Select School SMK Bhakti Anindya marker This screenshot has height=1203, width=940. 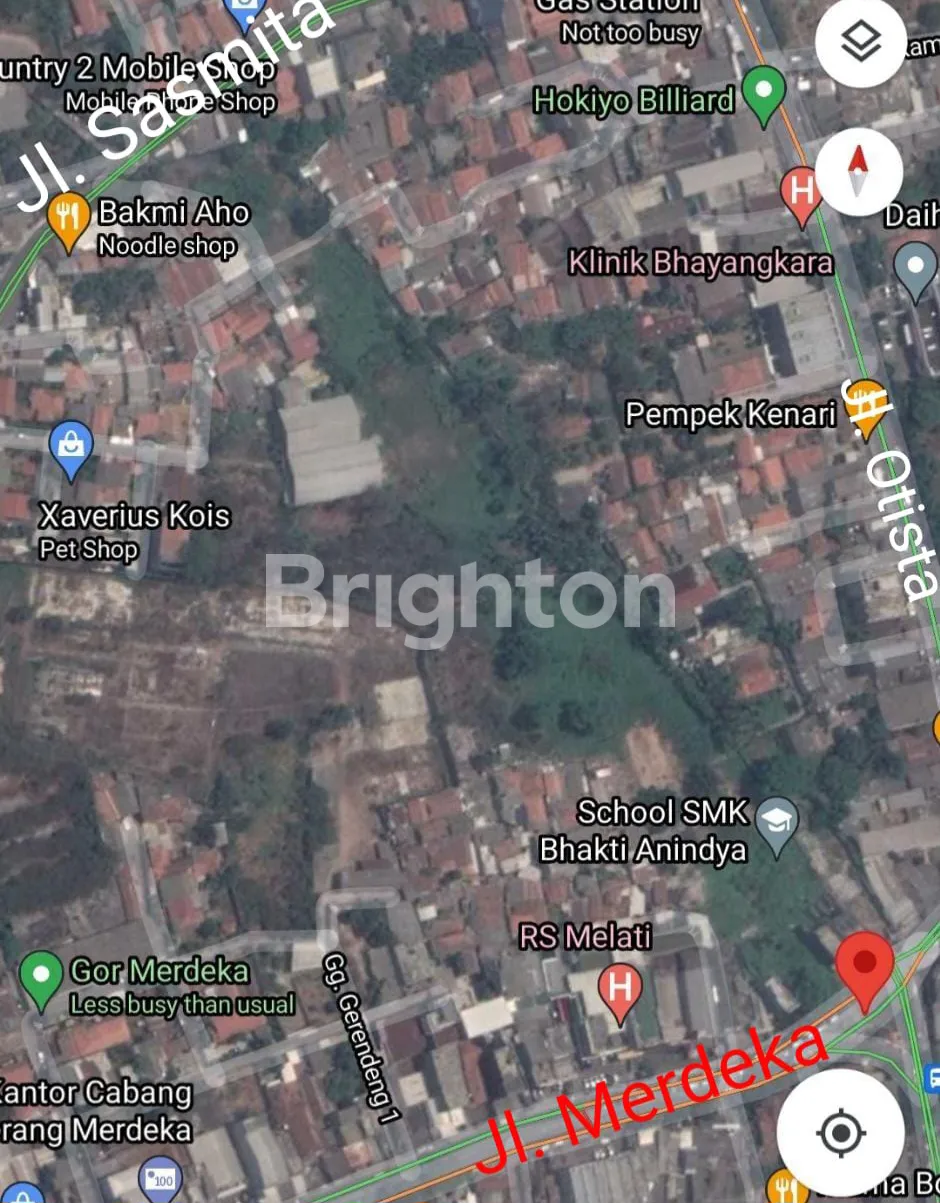tap(777, 823)
